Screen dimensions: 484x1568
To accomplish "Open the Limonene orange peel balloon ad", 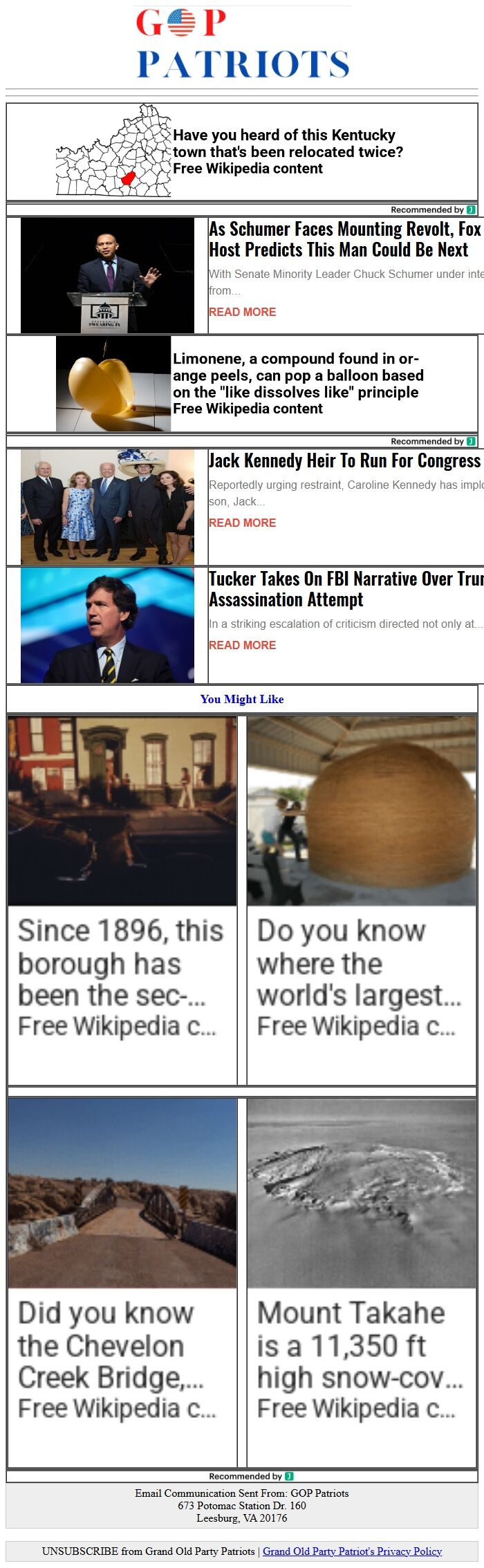I will pos(297,384).
